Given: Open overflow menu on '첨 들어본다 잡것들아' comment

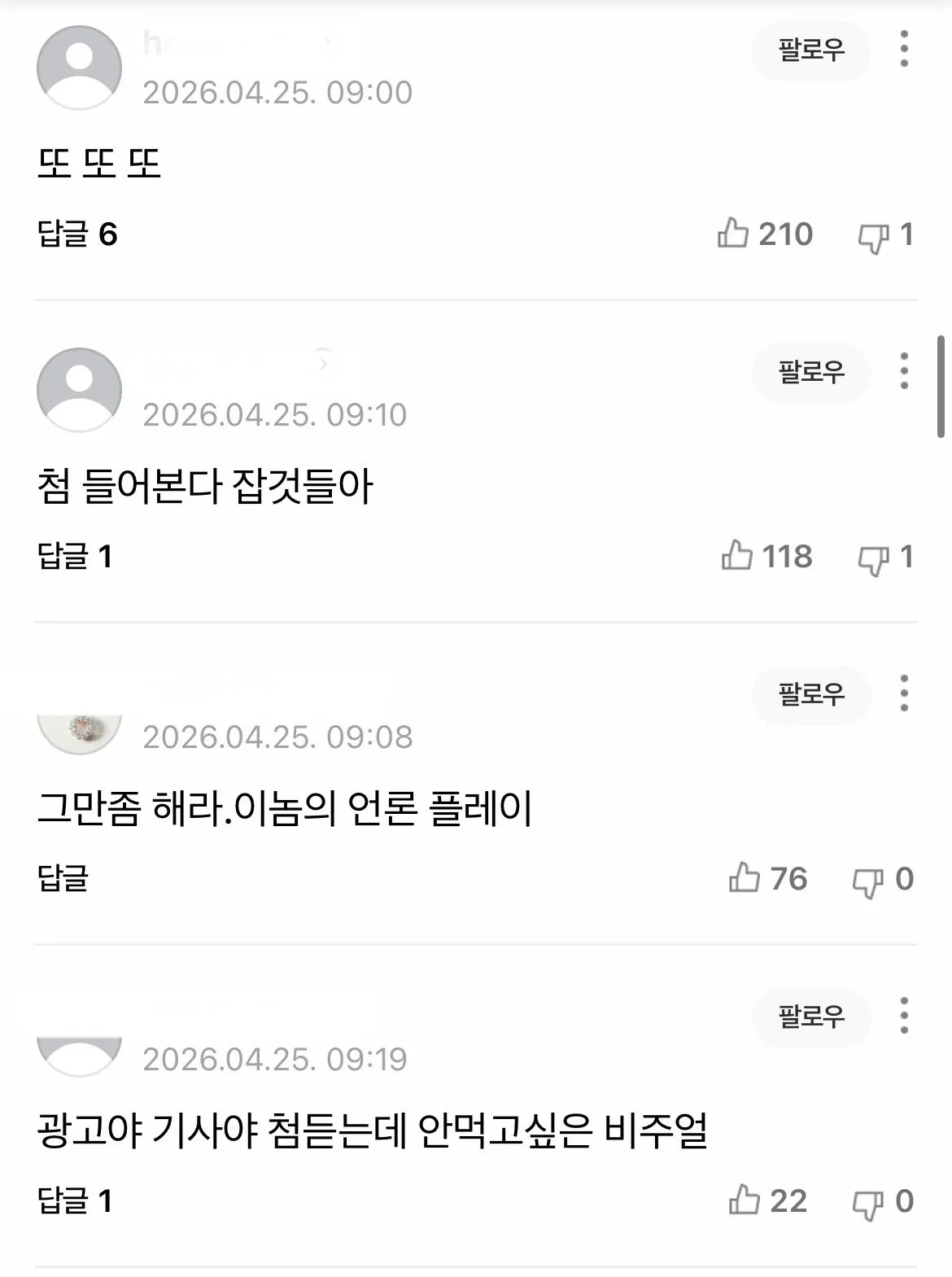Looking at the screenshot, I should (904, 372).
